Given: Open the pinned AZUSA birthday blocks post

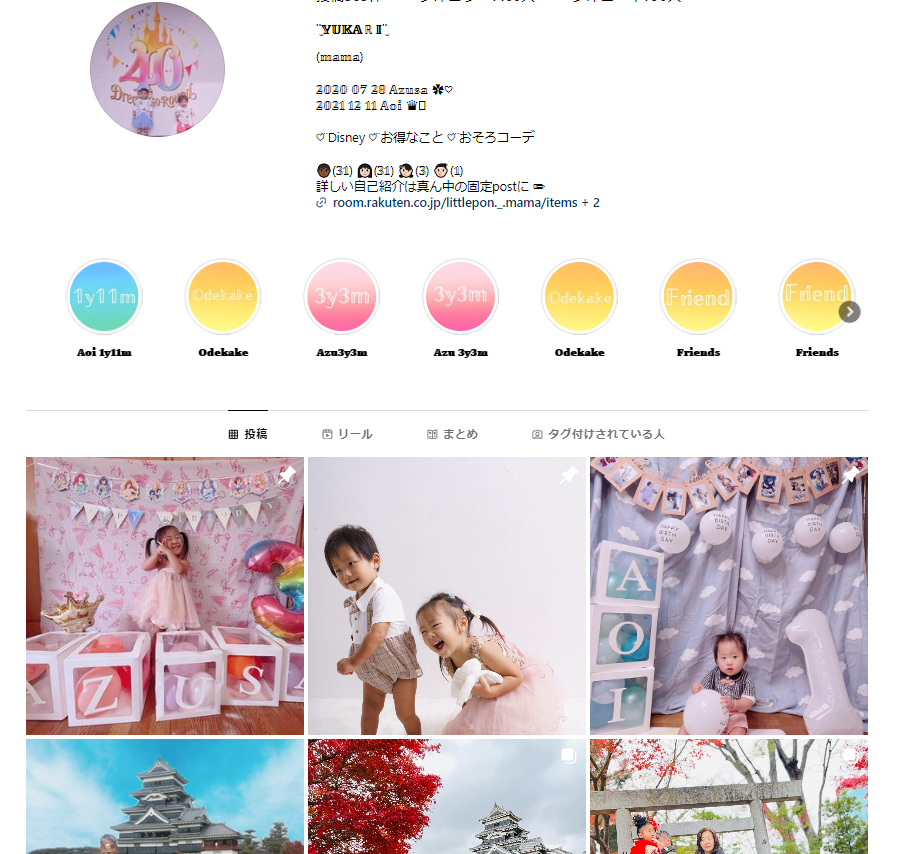Looking at the screenshot, I should point(165,596).
